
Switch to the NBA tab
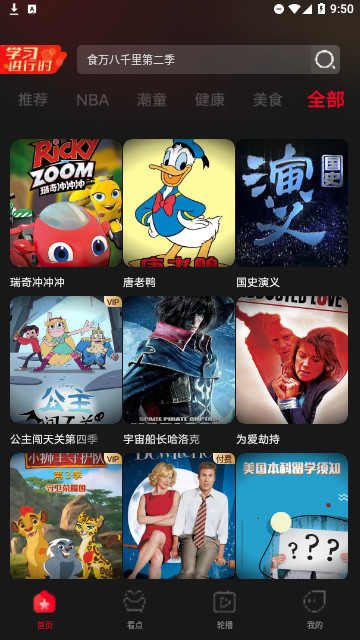click(93, 100)
